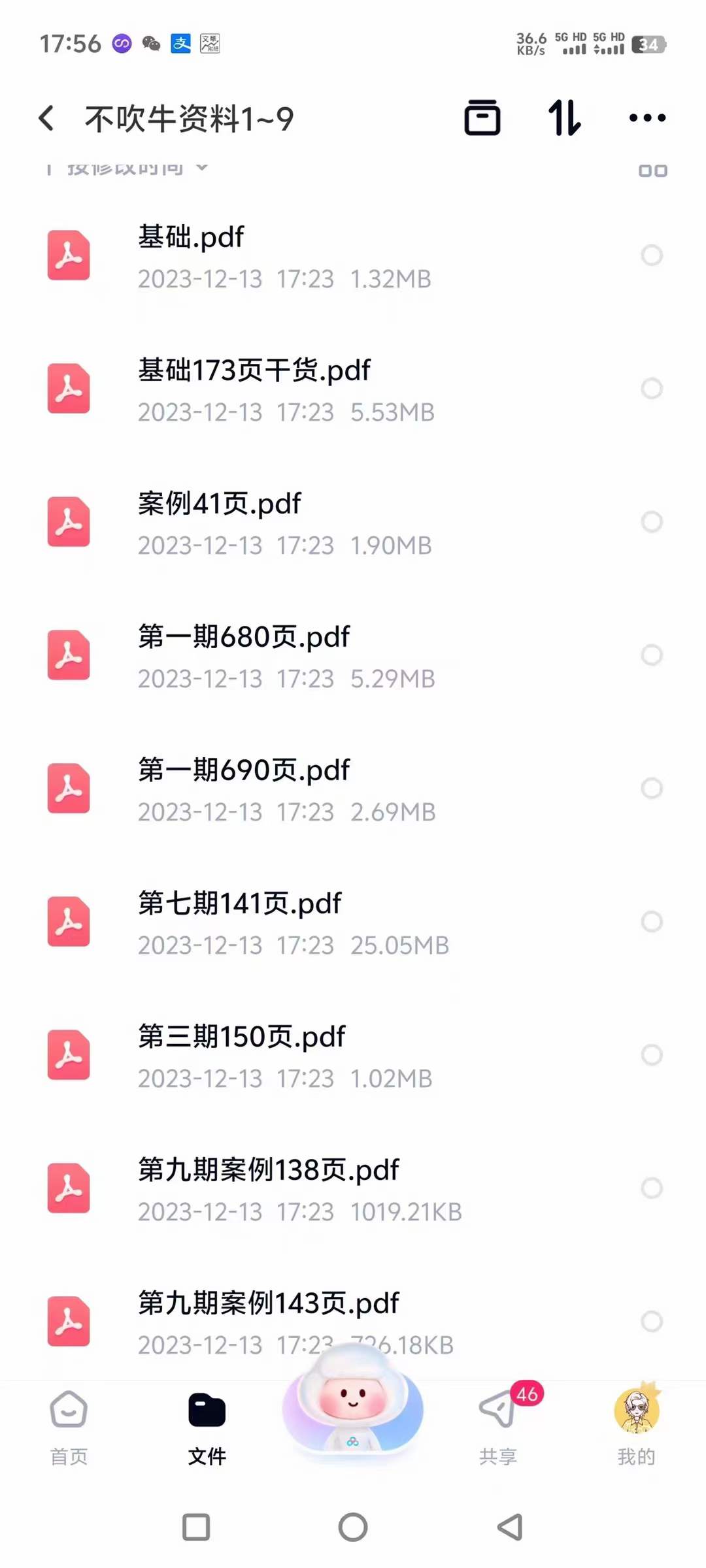Viewport: 706px width, 1568px height.
Task: Tap the system home button
Action: [353, 1527]
